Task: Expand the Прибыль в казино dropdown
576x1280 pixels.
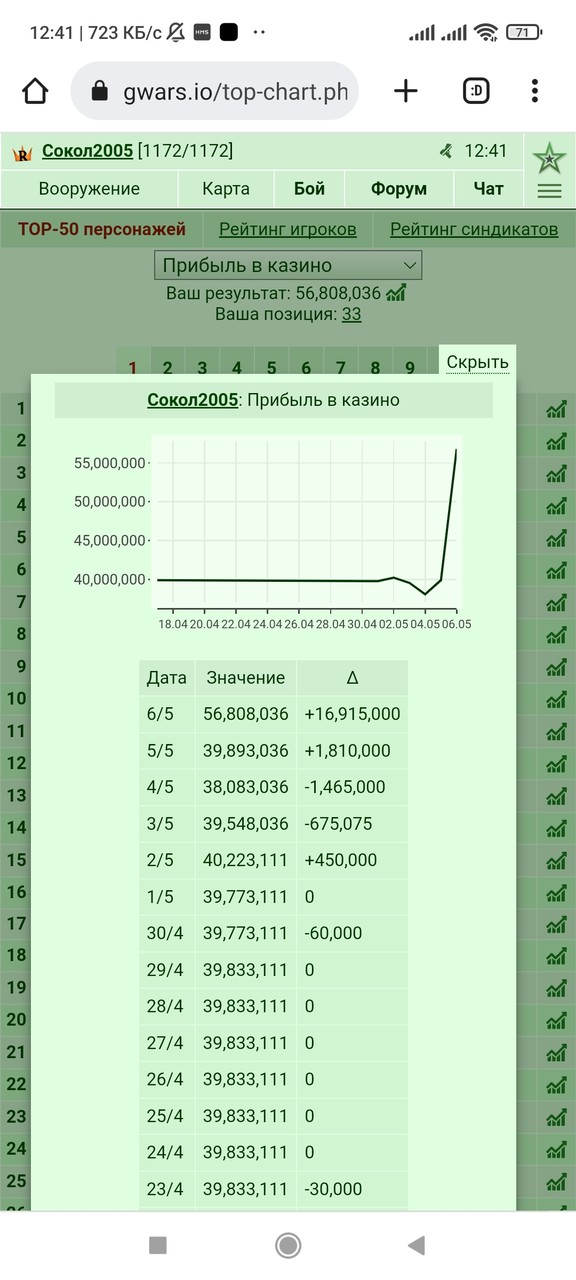Action: (x=288, y=265)
